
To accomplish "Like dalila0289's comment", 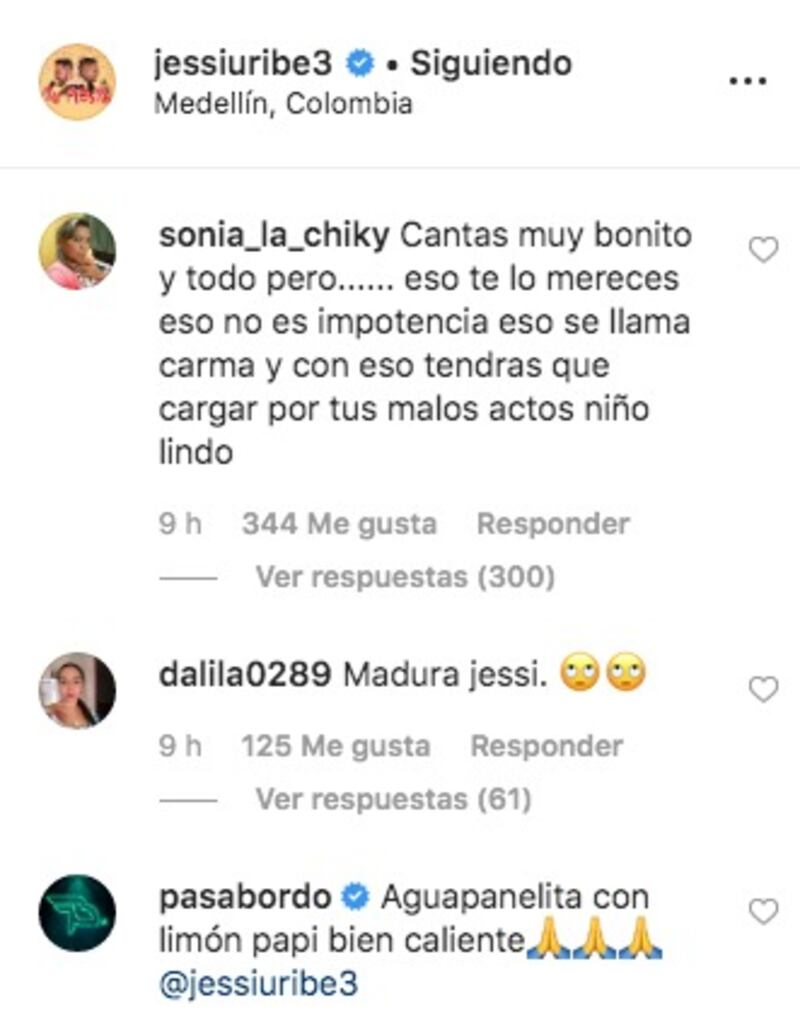I will (x=763, y=689).
